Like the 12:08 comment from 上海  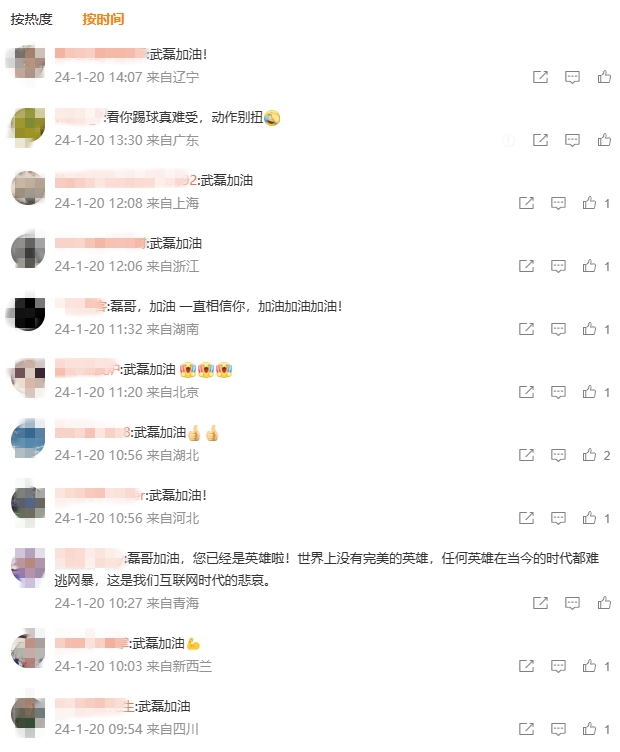click(x=590, y=203)
